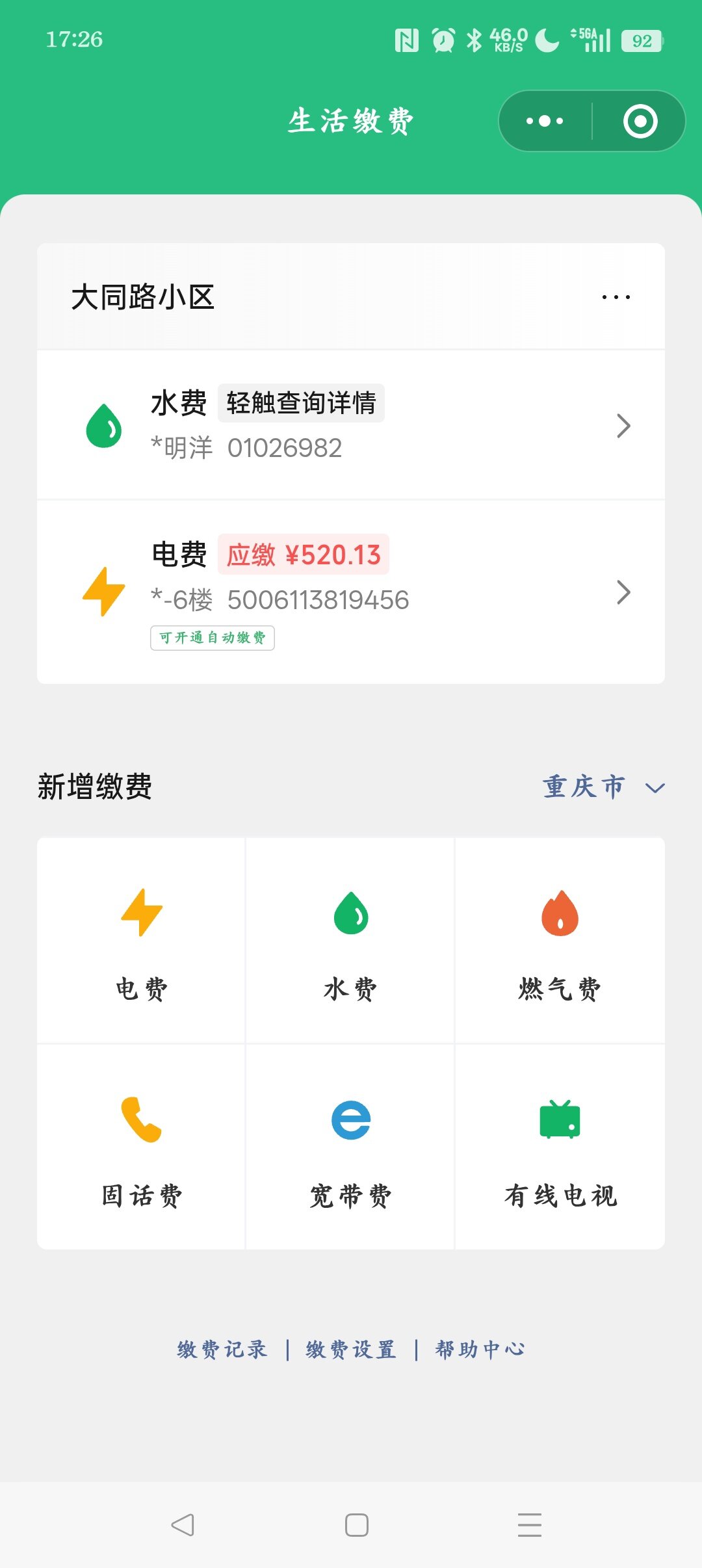The width and height of the screenshot is (702, 1568).
Task: Go to 帮助中心 help center
Action: [480, 1350]
